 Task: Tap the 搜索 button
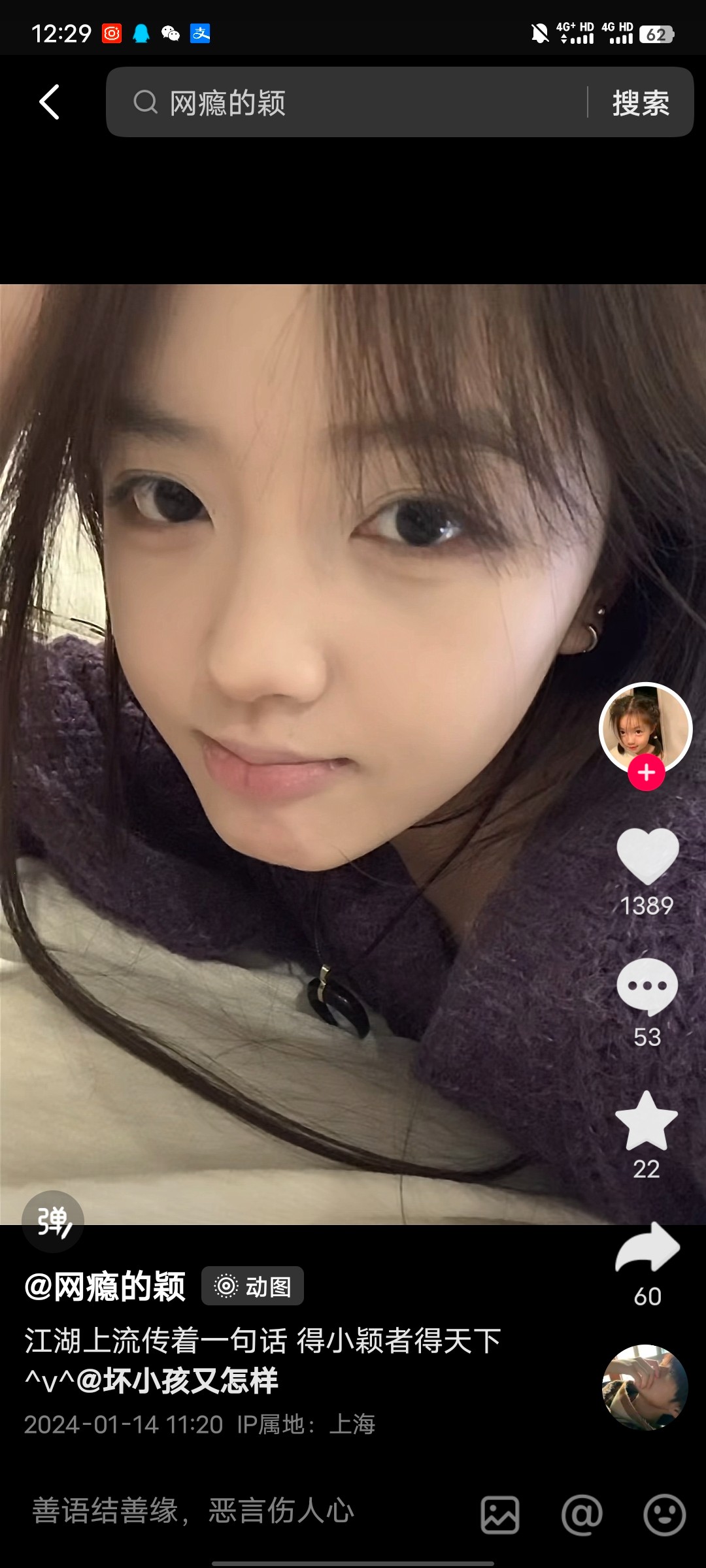[641, 103]
